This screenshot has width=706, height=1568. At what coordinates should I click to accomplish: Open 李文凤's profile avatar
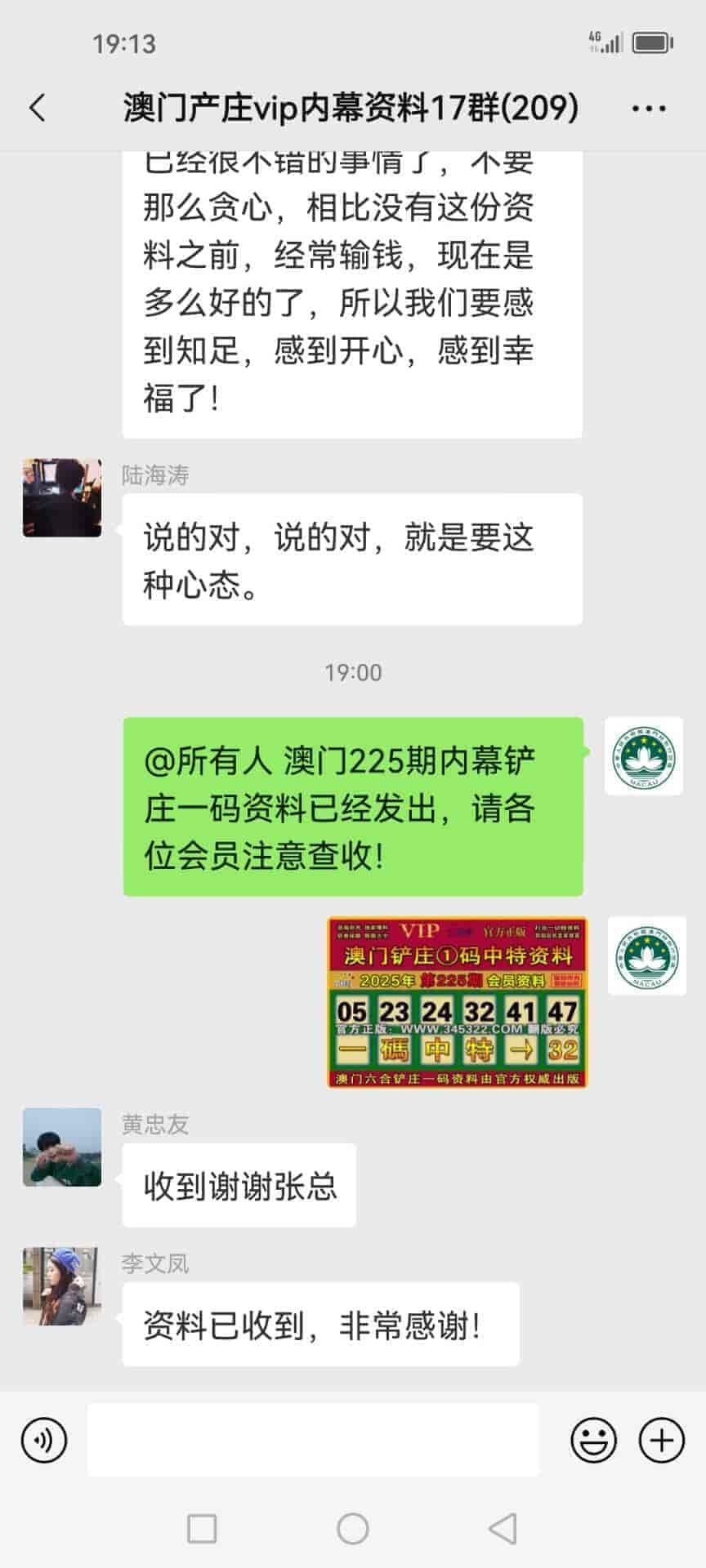point(62,1285)
